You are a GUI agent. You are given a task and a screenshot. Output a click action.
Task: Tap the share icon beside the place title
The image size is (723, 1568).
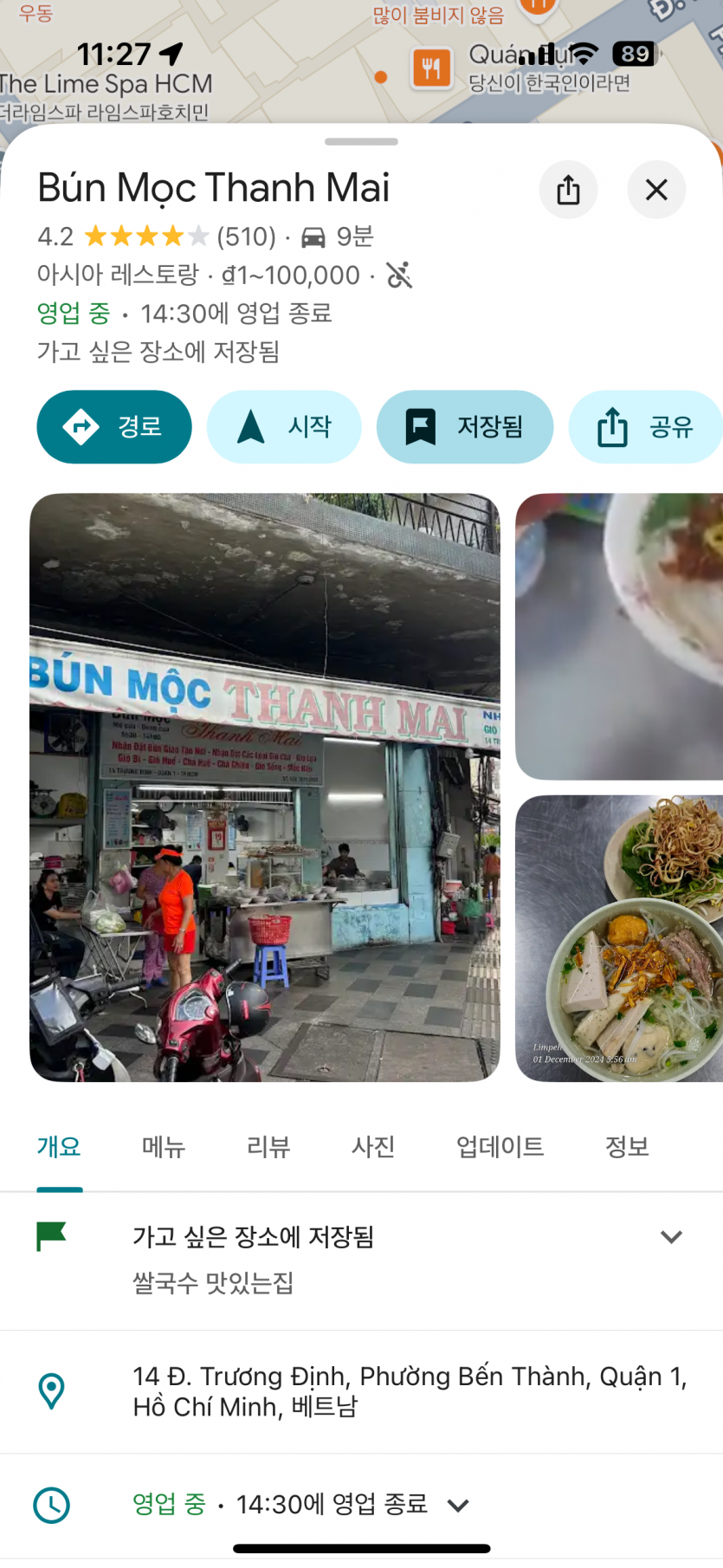(x=568, y=190)
